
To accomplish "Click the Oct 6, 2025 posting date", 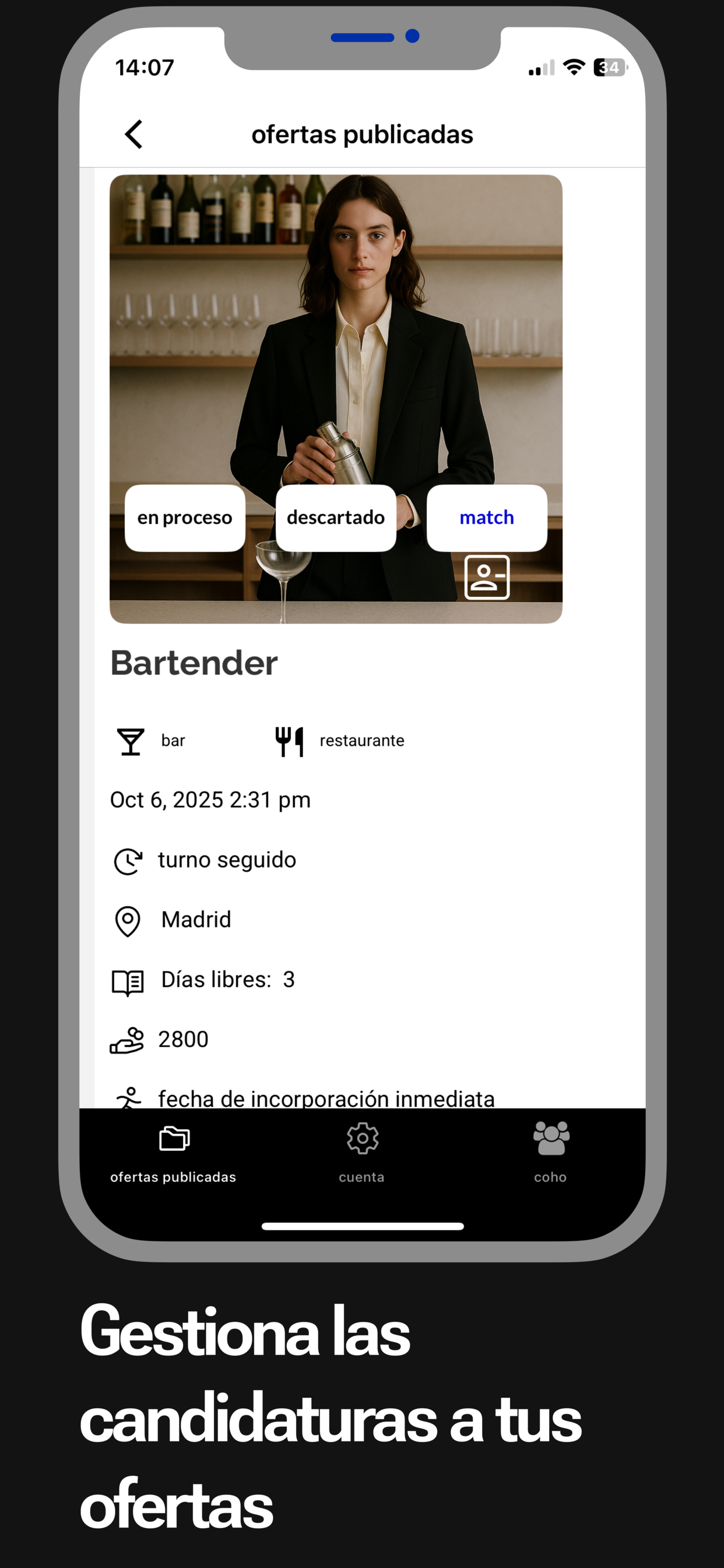I will (x=210, y=799).
